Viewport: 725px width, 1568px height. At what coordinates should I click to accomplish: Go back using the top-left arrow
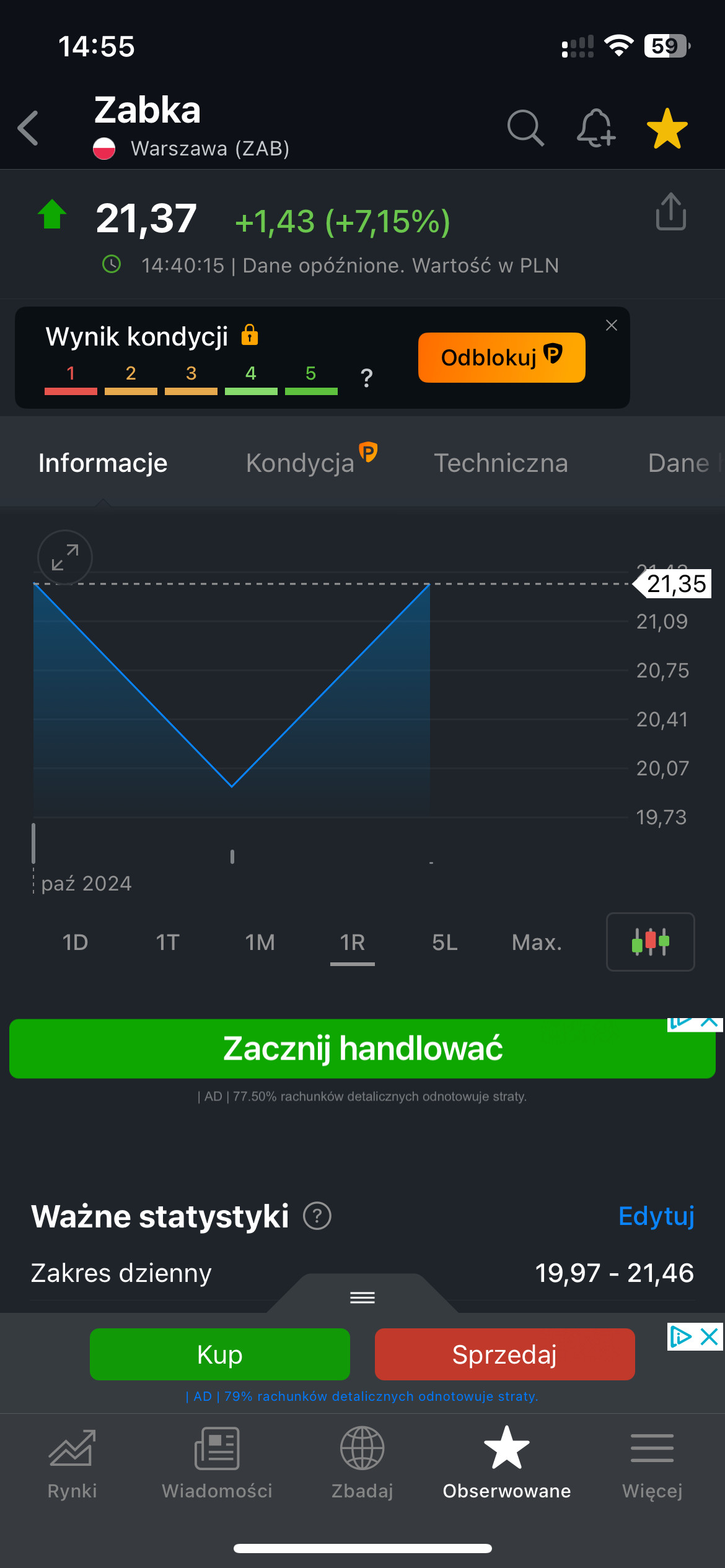tap(29, 128)
